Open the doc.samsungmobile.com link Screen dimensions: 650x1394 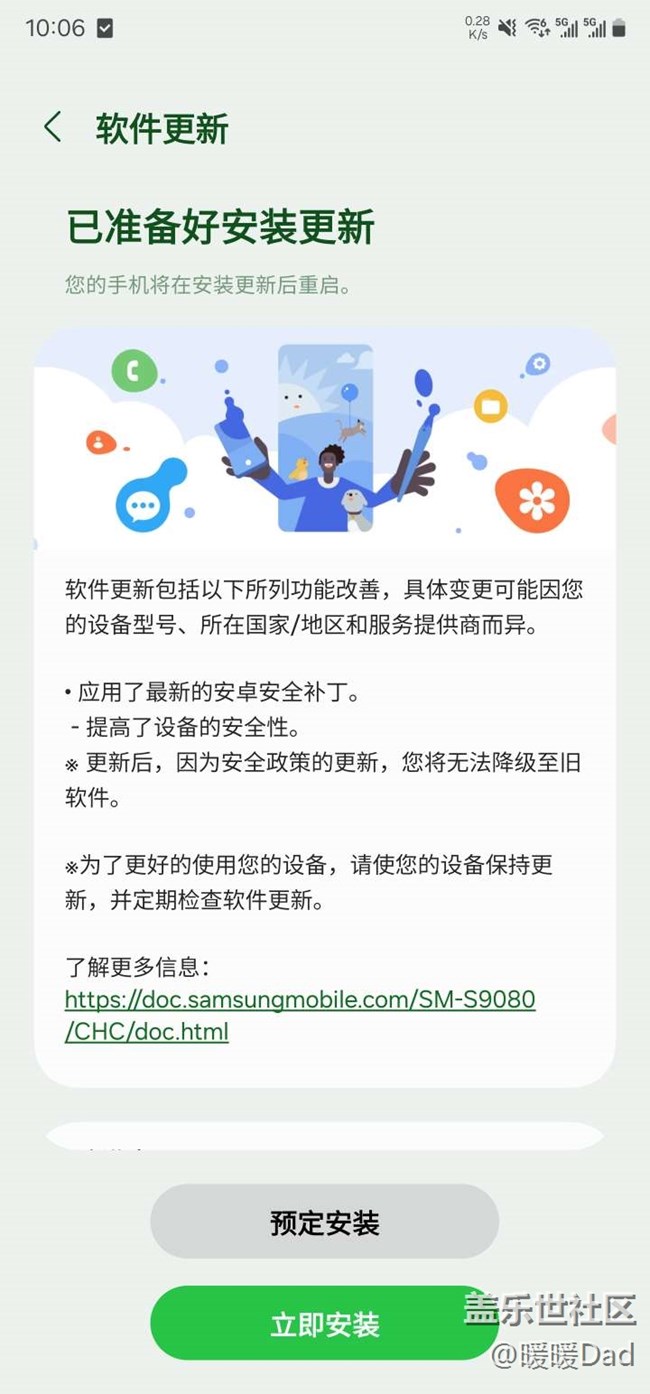coord(300,1014)
